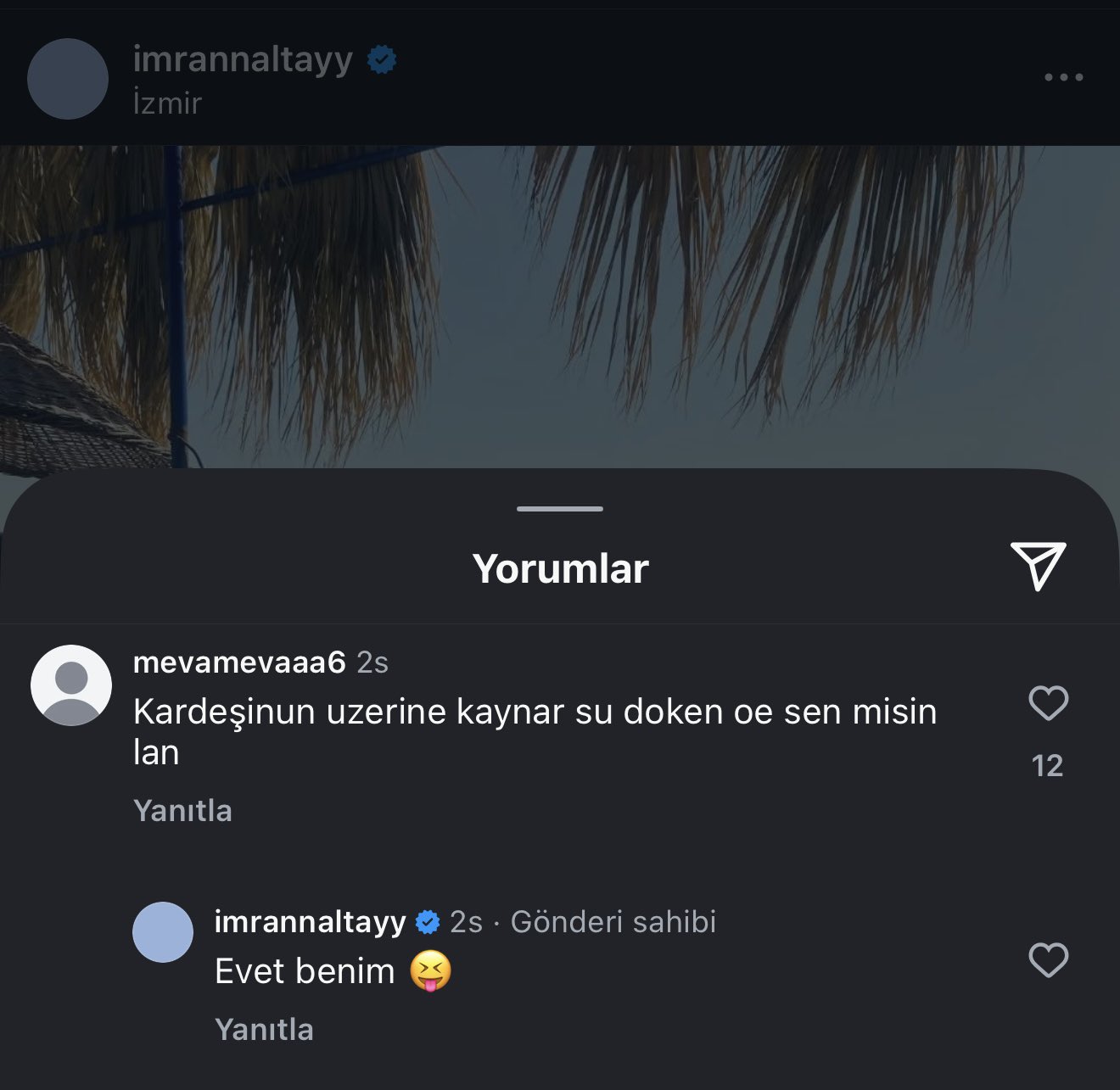Screen dimensions: 1120x1090
Task: Tap Yanıtla under imrannaltayy's reply
Action: pos(264,1029)
